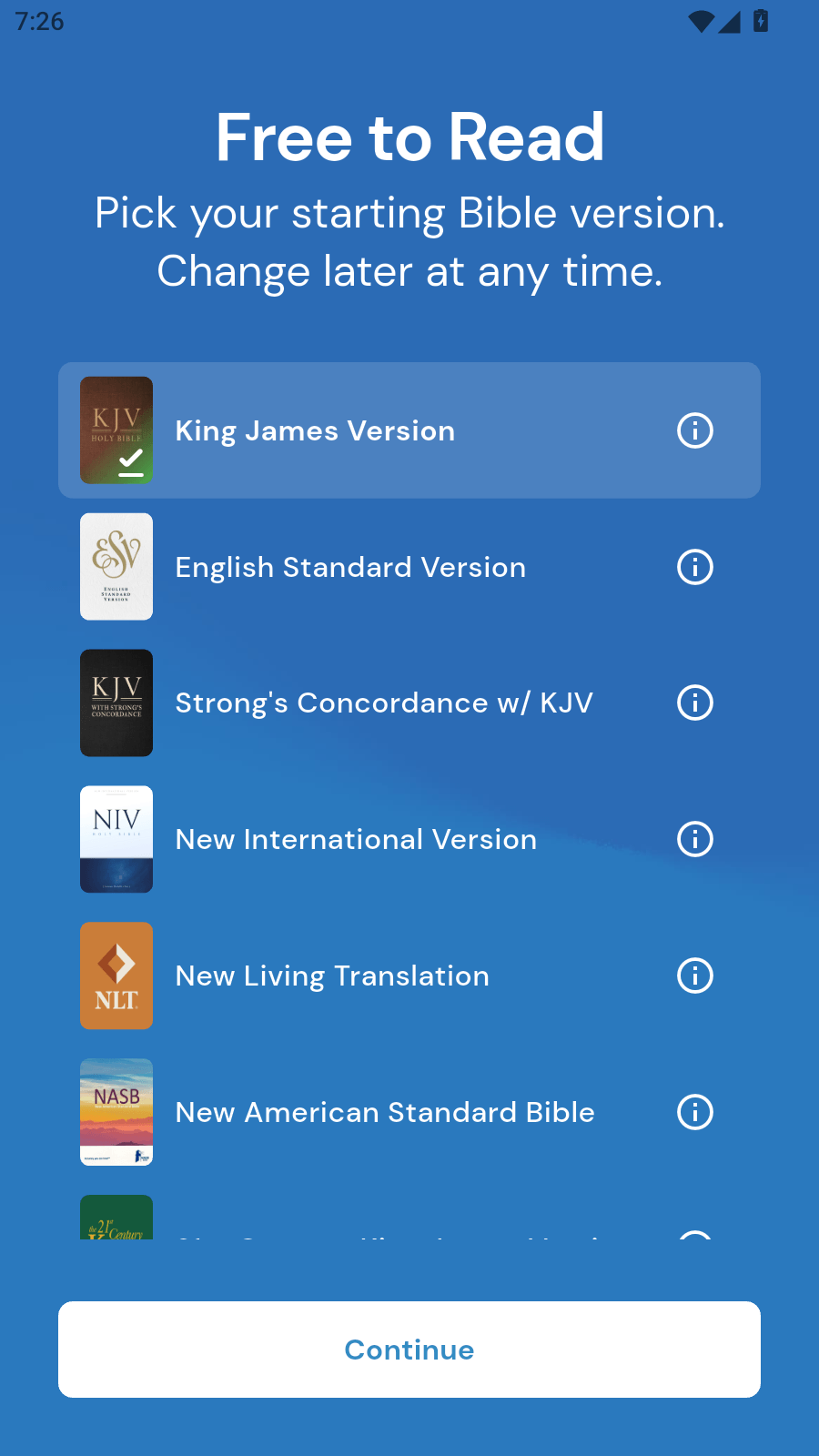Select New International Version

(x=409, y=840)
